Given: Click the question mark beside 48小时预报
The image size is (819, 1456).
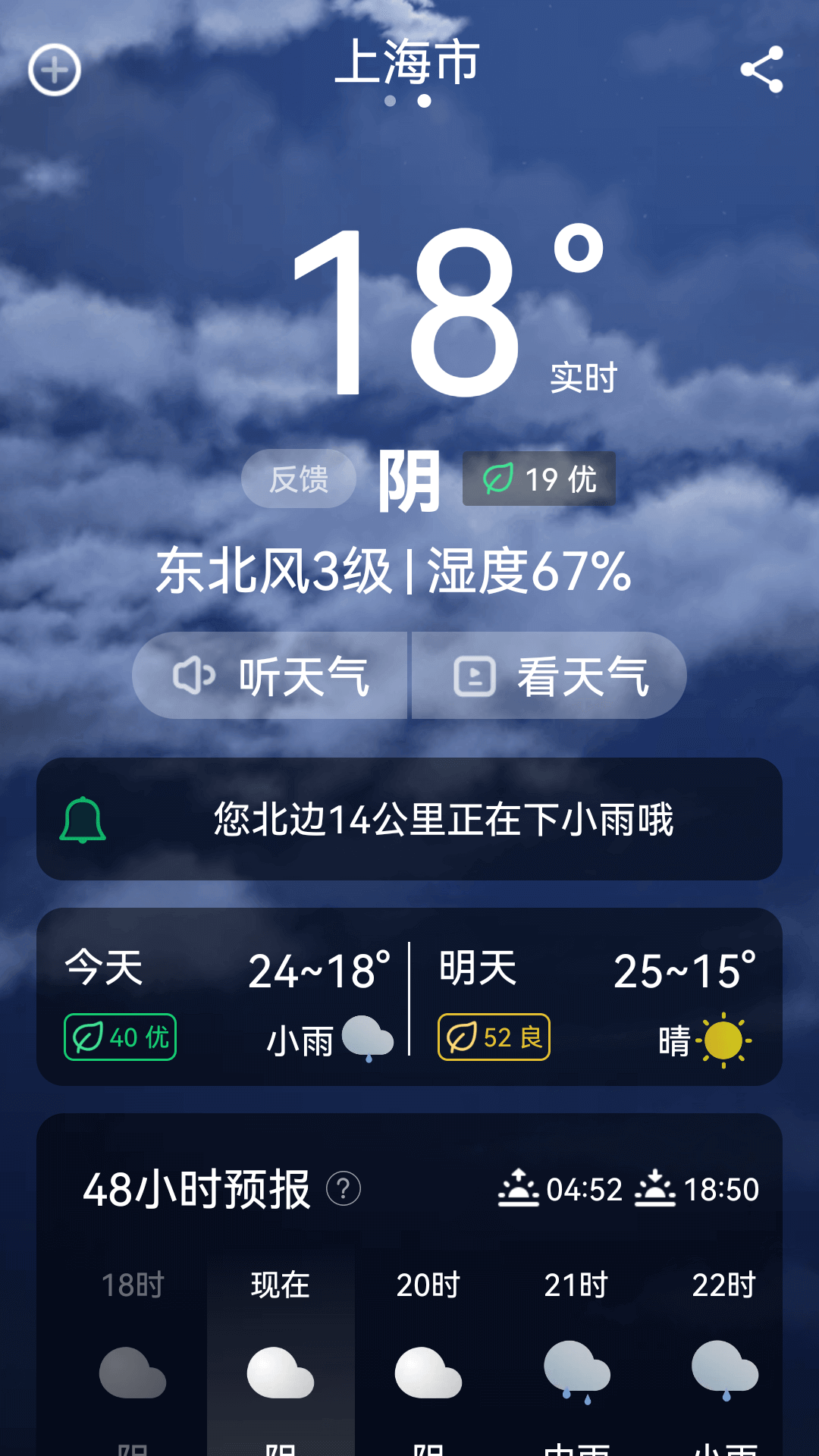Looking at the screenshot, I should tap(345, 1188).
